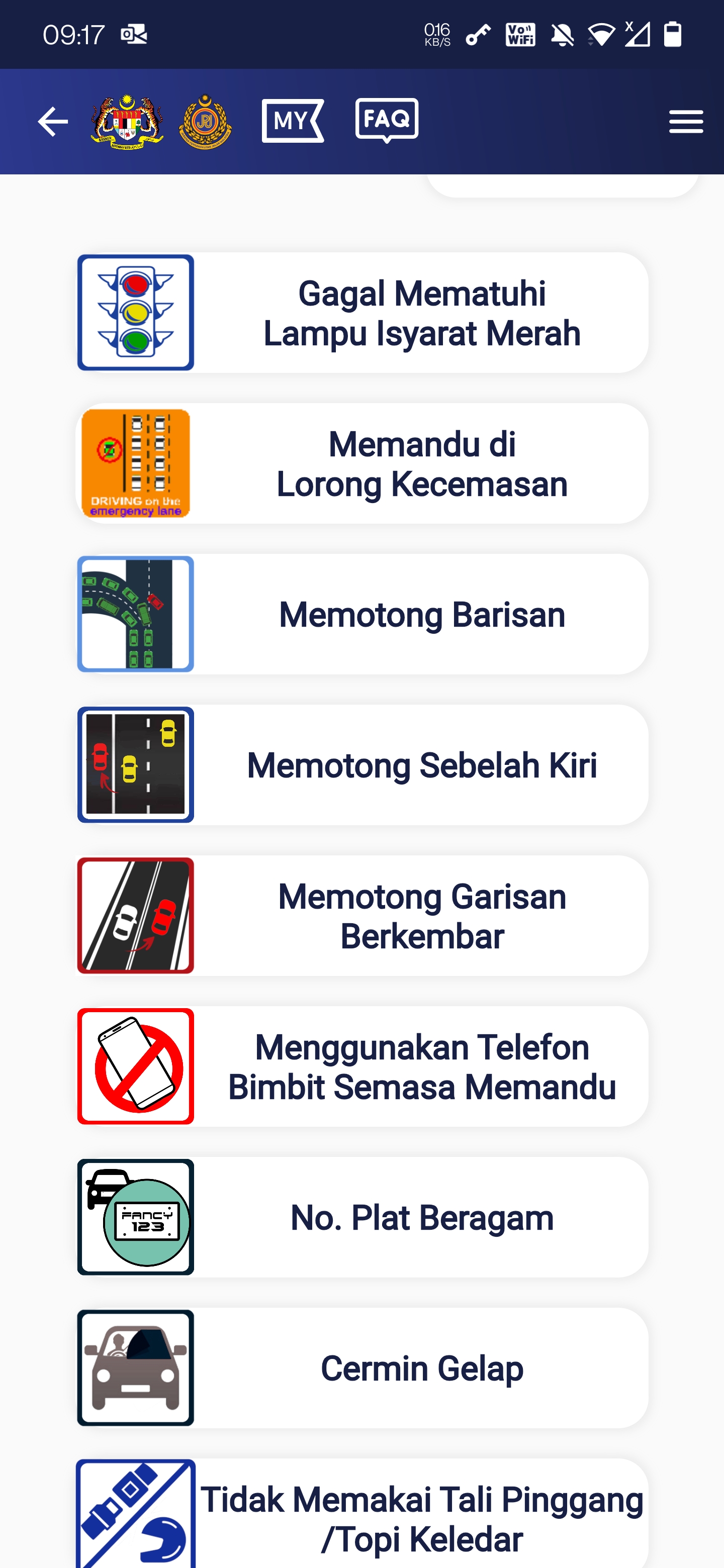
Task: Select Gagal Mematuhi Lampu Isyarat Merah
Action: [x=363, y=313]
